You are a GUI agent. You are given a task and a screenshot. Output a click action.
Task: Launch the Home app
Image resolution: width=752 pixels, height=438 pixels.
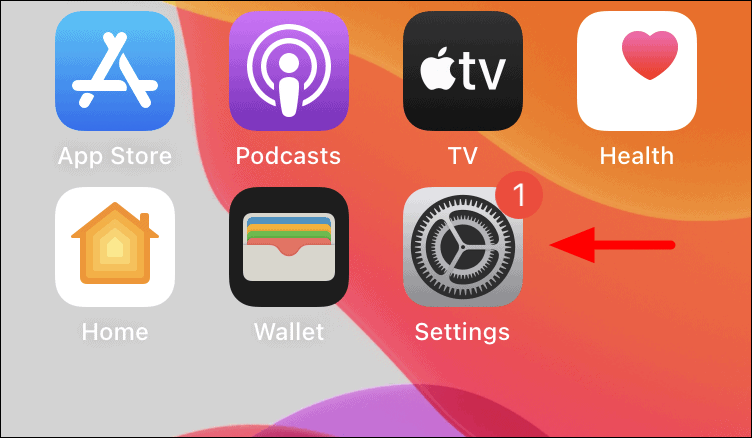pyautogui.click(x=114, y=246)
